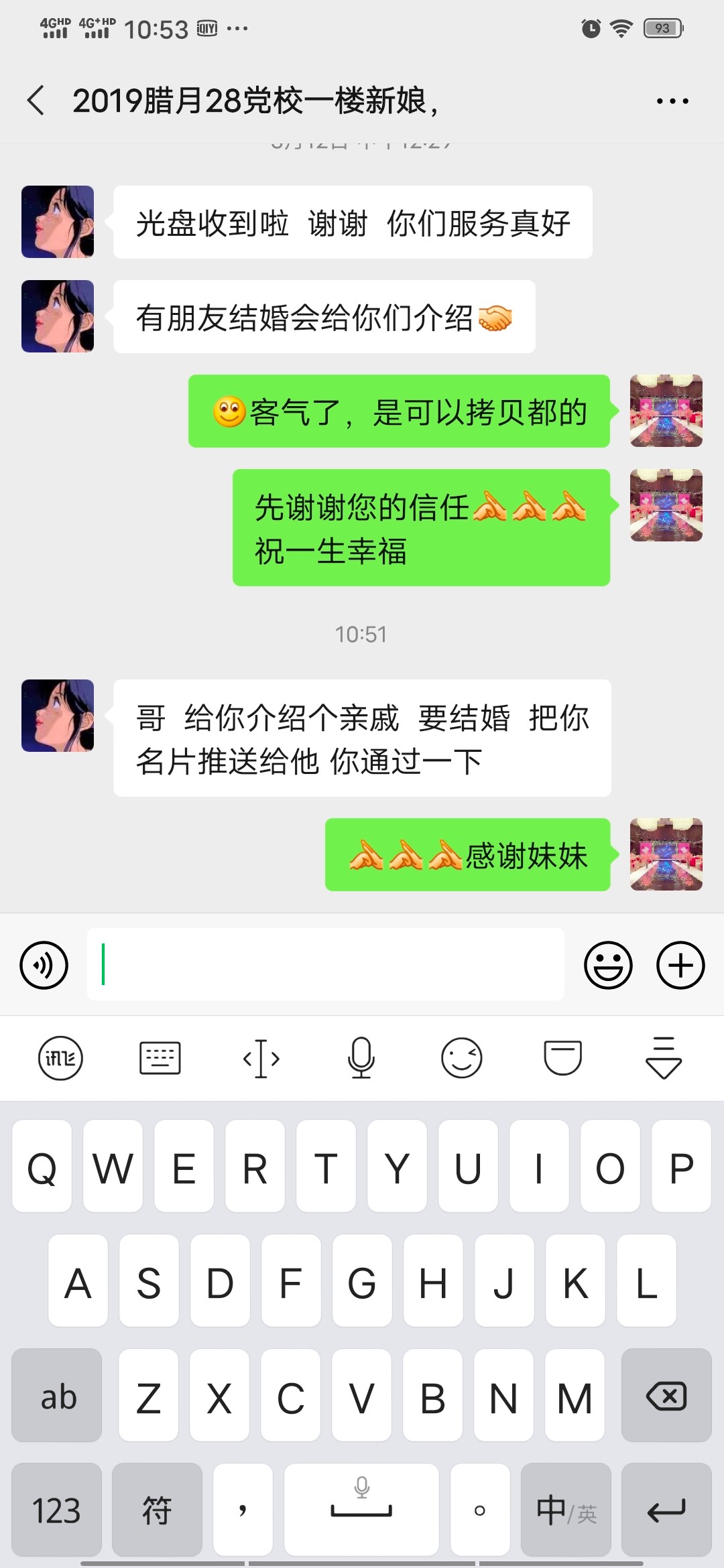Open the chat info overflow menu
The width and height of the screenshot is (724, 1568).
point(672,101)
